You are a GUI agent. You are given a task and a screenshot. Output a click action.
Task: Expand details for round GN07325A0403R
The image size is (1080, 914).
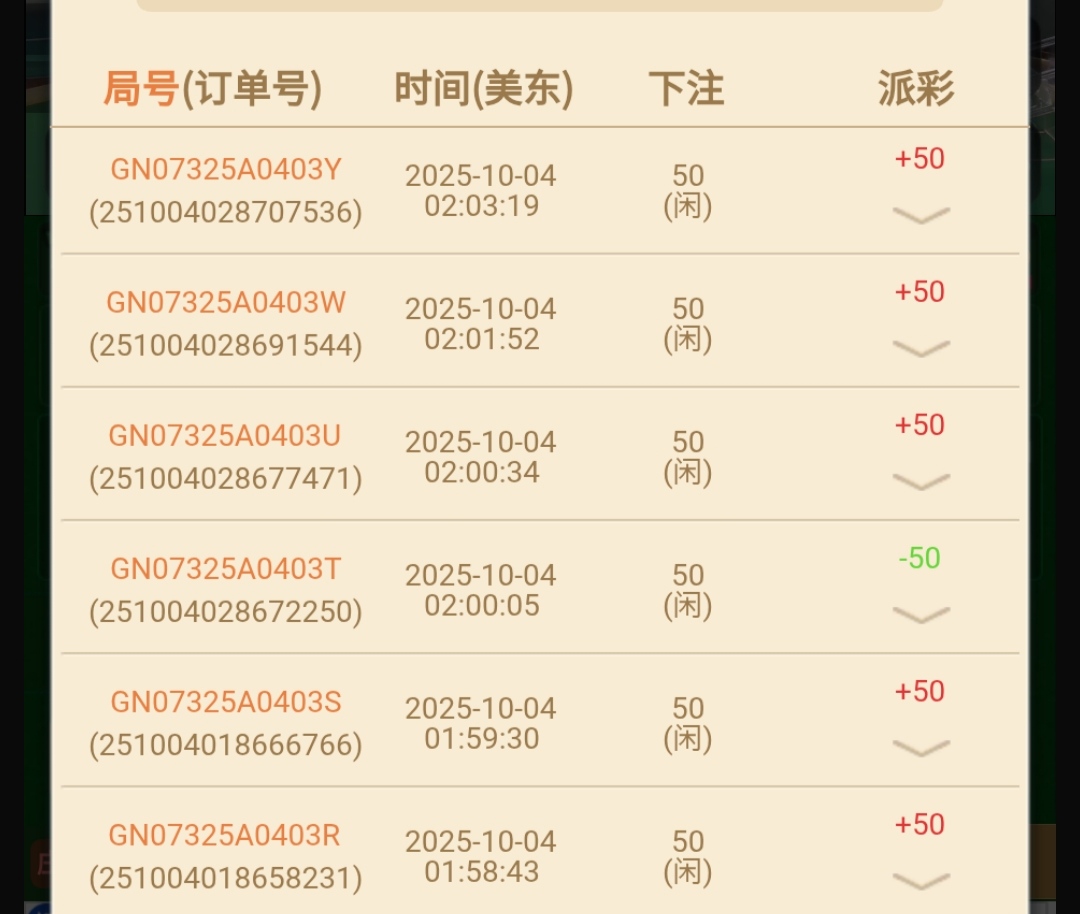[920, 880]
